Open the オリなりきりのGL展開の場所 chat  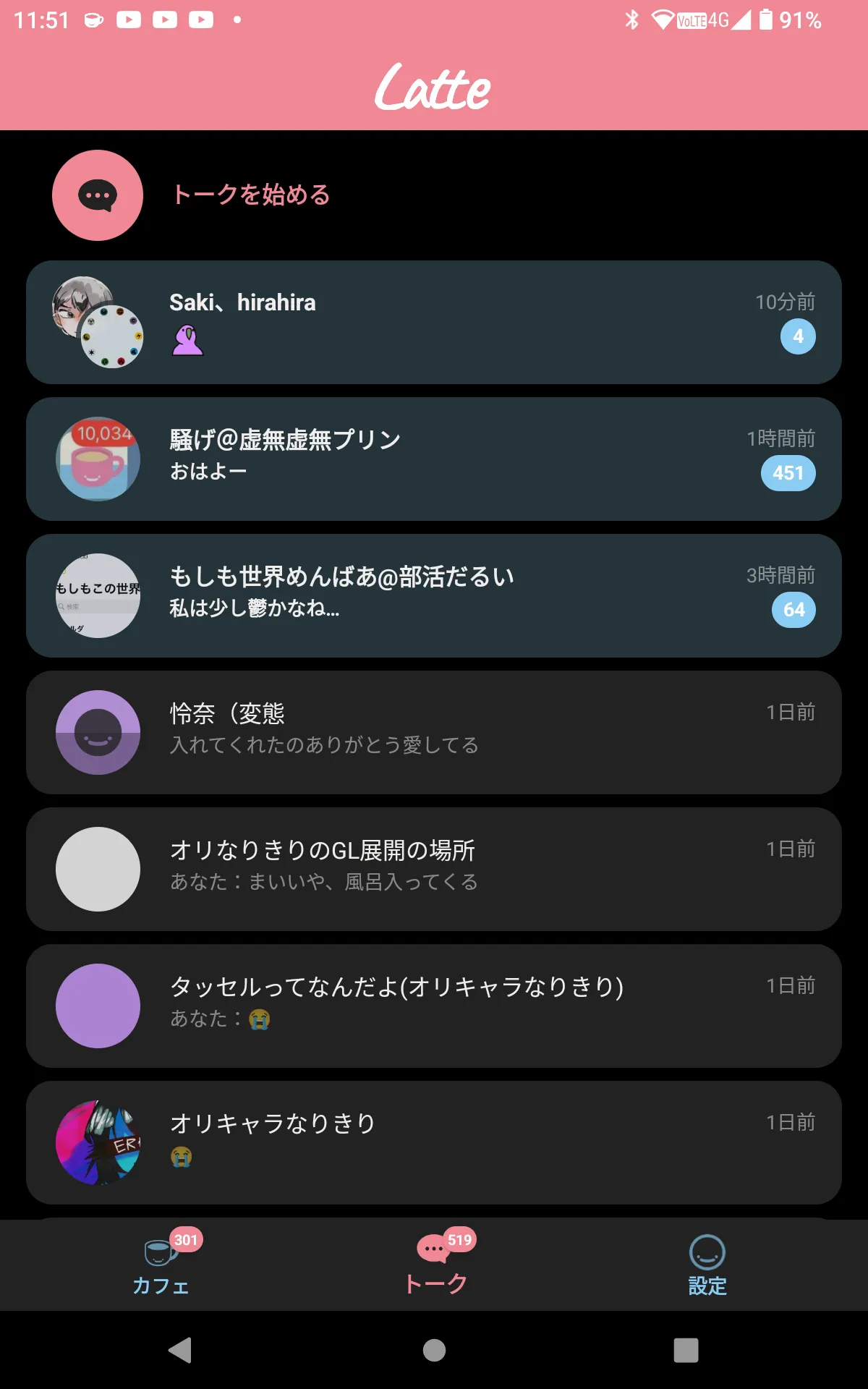434,869
